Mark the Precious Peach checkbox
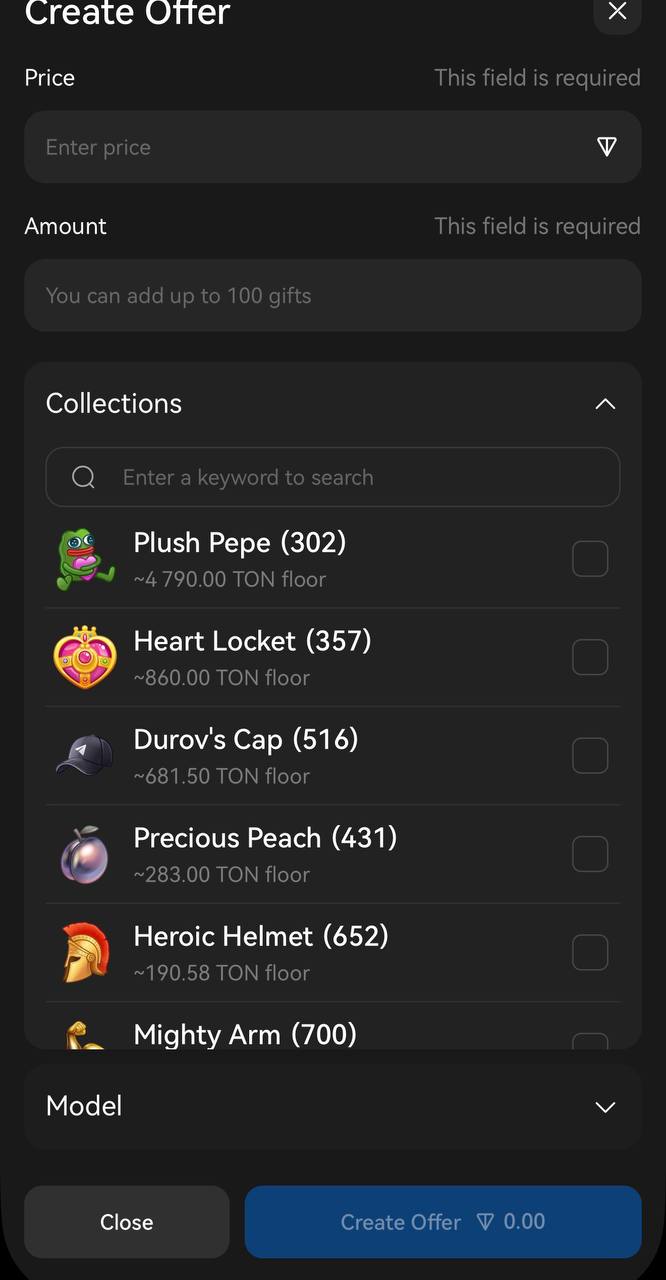Screen dimensions: 666x1280 (x=590, y=854)
